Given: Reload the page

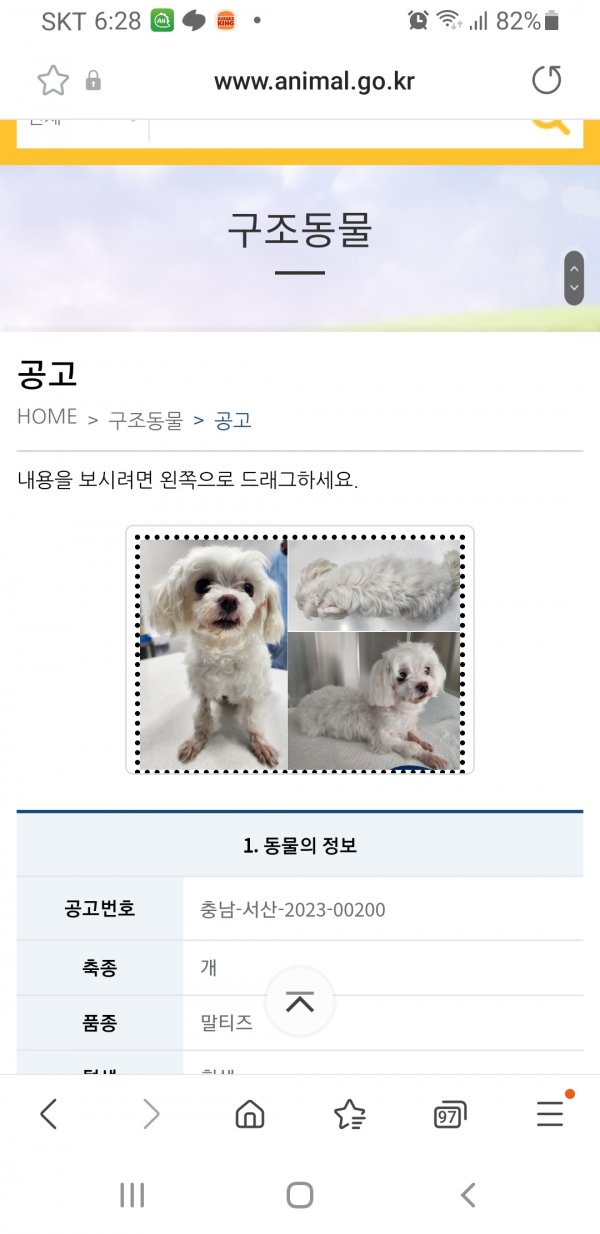Looking at the screenshot, I should click(546, 81).
